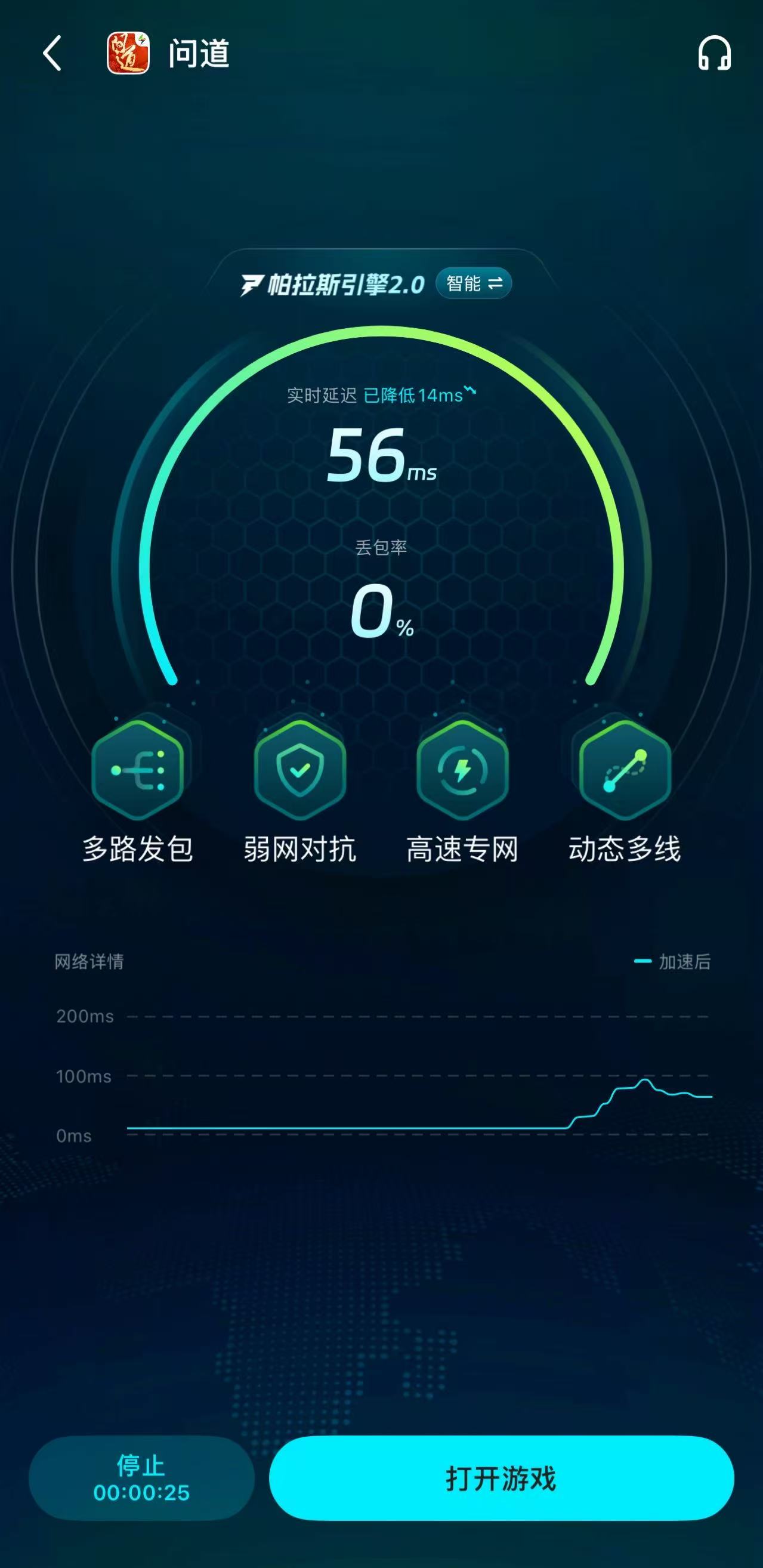Image resolution: width=763 pixels, height=1568 pixels.
Task: Stop the acceleration with 停止 button
Action: (x=141, y=1478)
